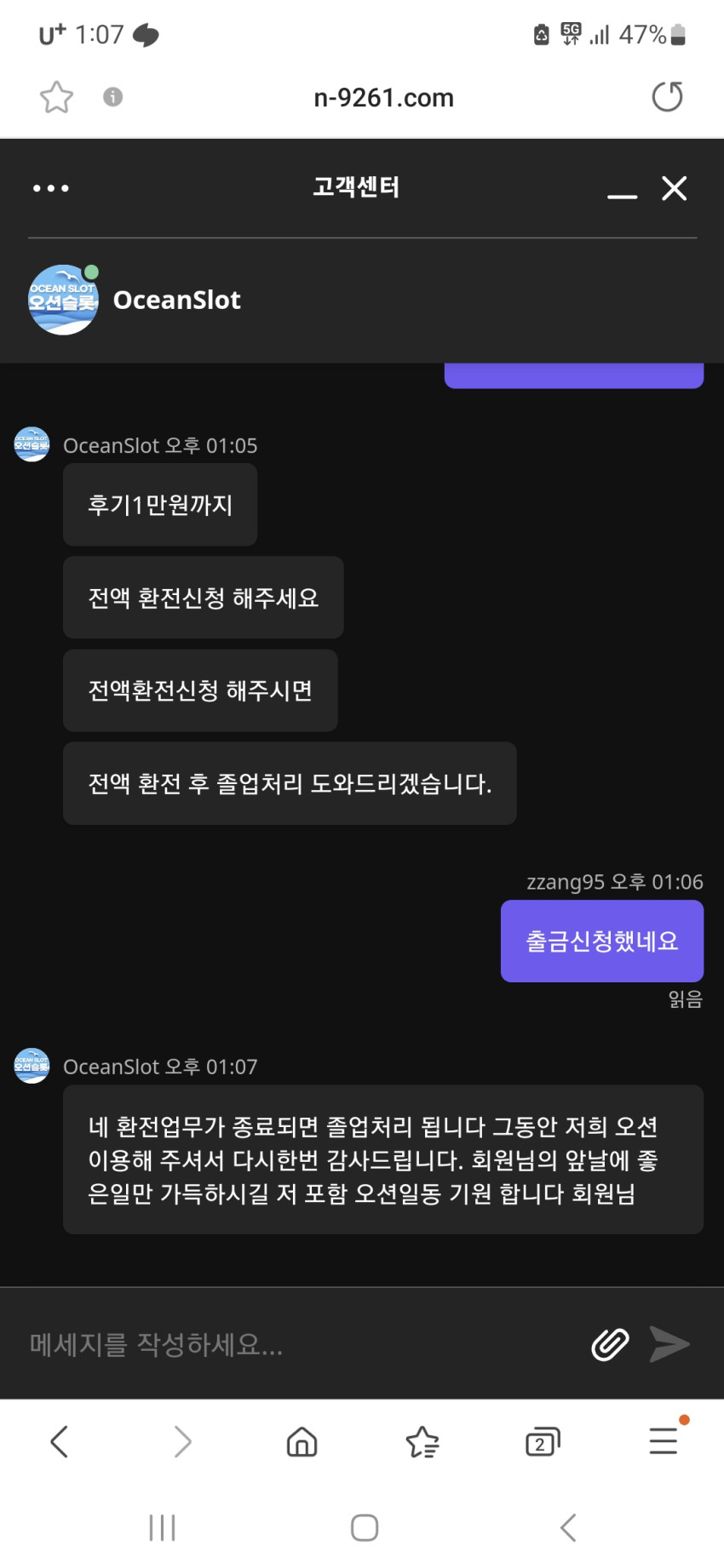Viewport: 724px width, 1568px height.
Task: Tap the system home button
Action: 365,1527
